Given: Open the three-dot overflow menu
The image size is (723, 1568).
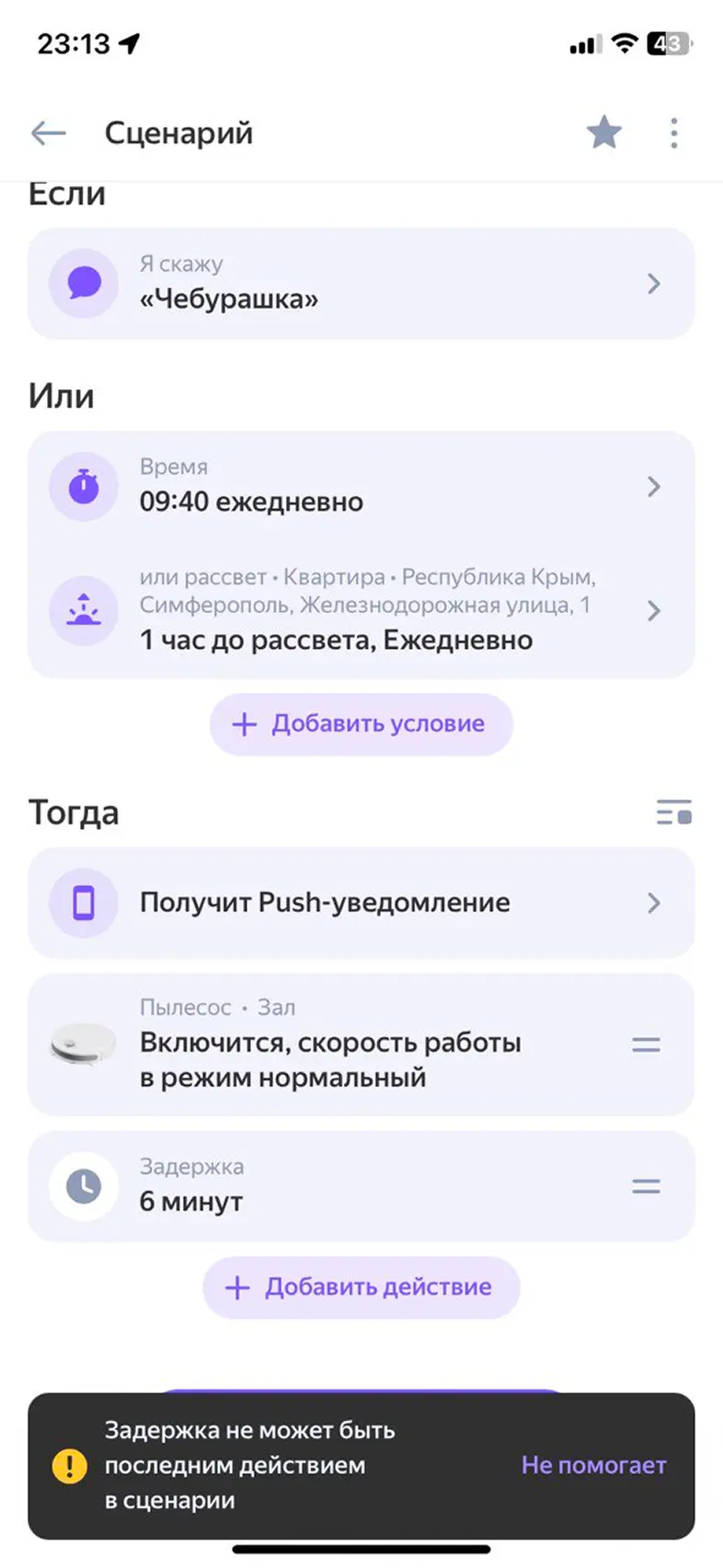Looking at the screenshot, I should click(674, 133).
